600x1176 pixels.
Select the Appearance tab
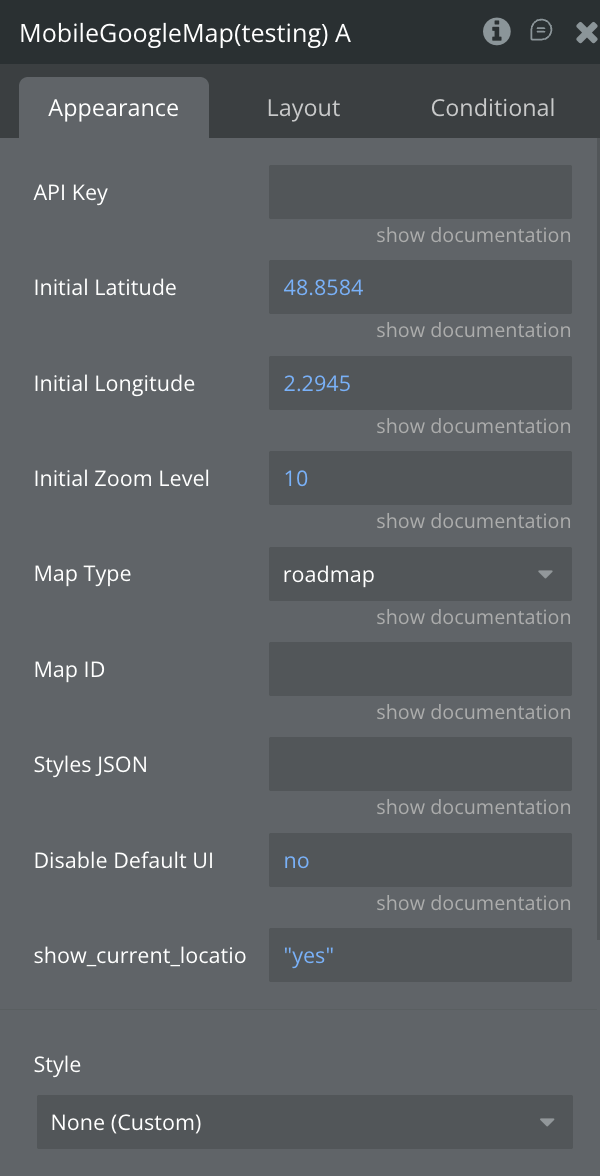[x=114, y=108]
